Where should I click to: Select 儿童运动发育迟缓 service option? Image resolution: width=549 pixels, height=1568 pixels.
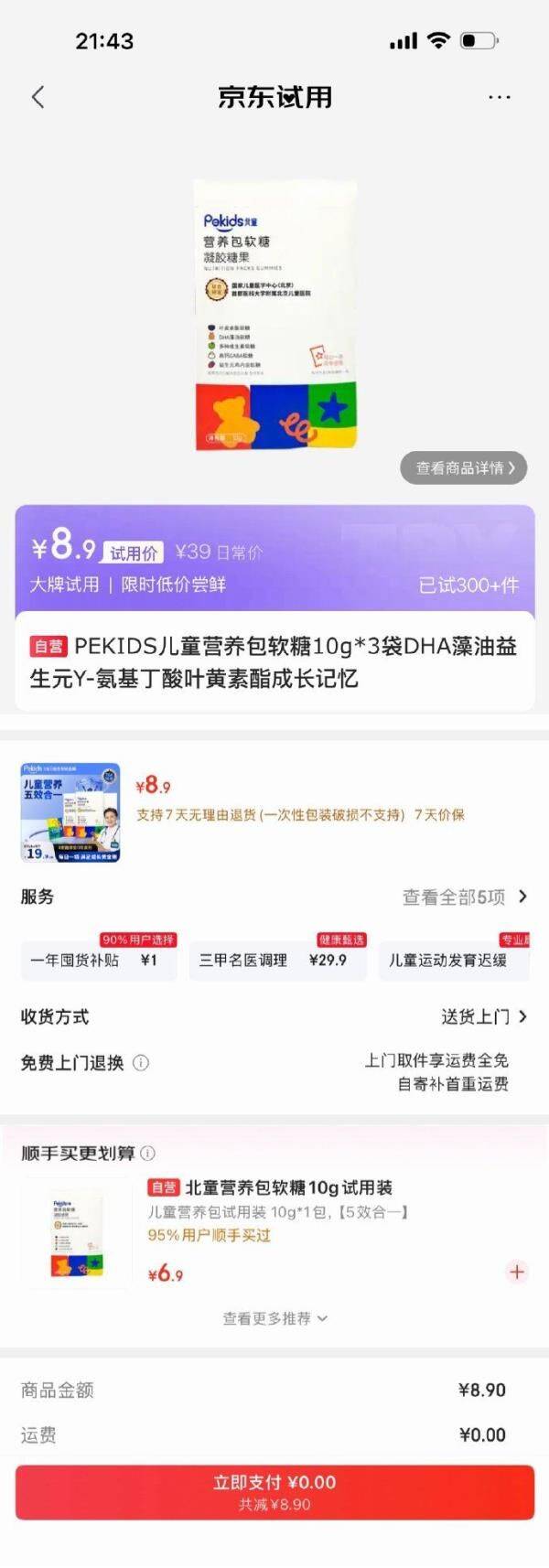(x=453, y=960)
